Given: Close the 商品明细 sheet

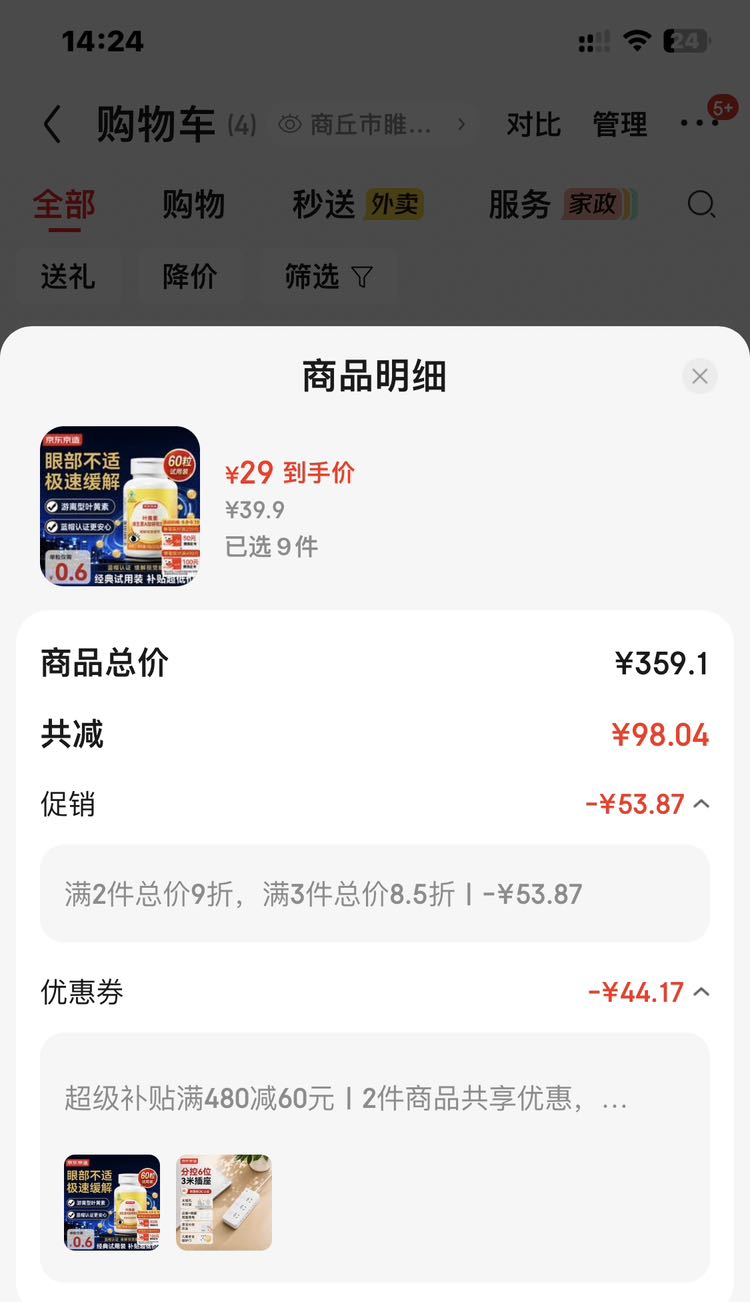Looking at the screenshot, I should (699, 376).
